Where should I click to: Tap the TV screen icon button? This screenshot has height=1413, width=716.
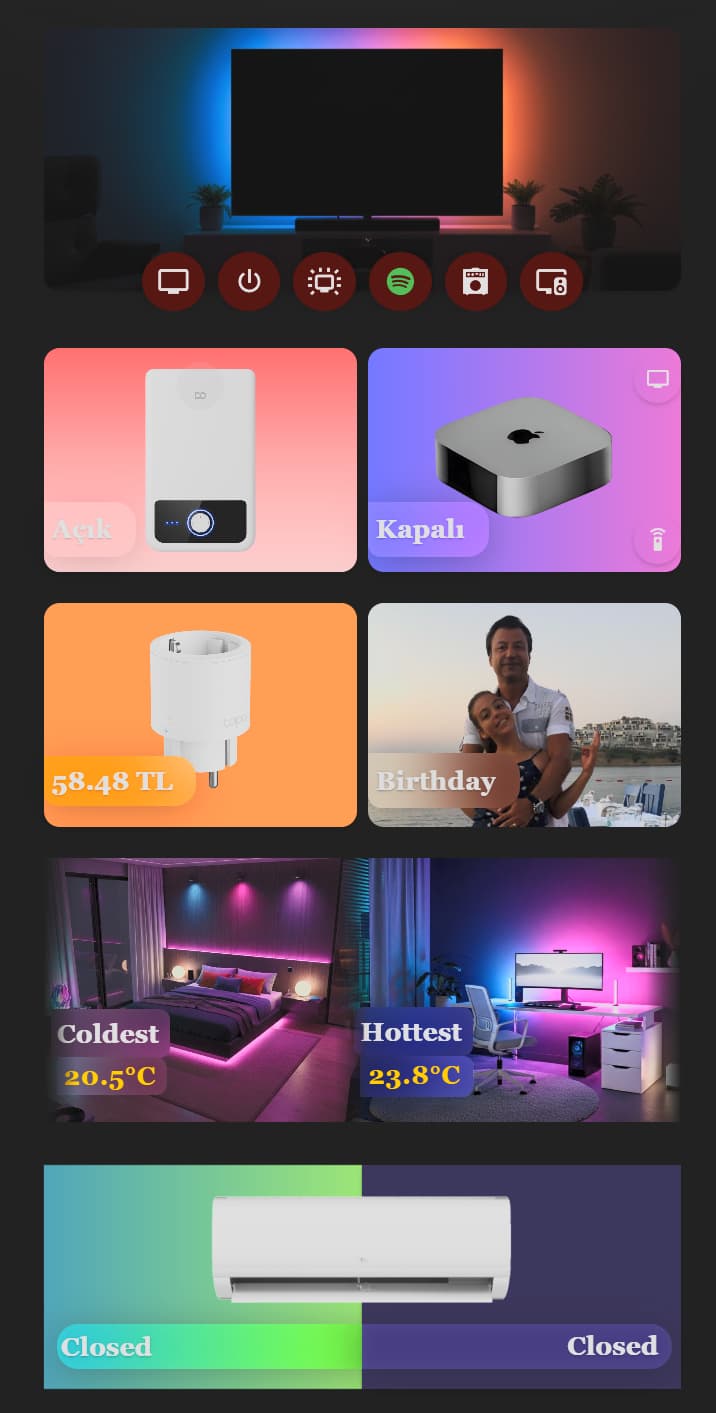pyautogui.click(x=173, y=282)
